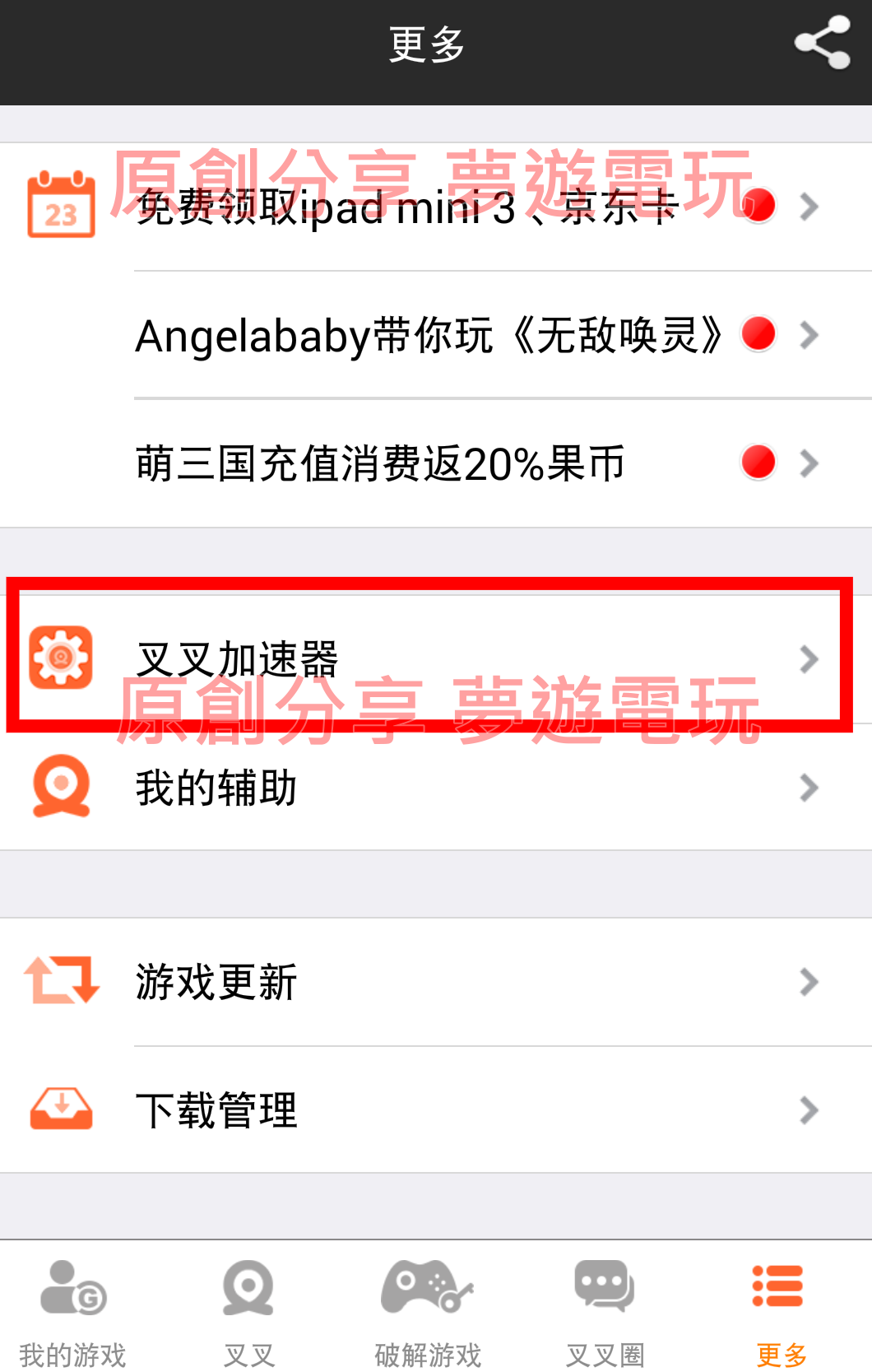872x1372 pixels.
Task: Open 下载管理
Action: (436, 1110)
